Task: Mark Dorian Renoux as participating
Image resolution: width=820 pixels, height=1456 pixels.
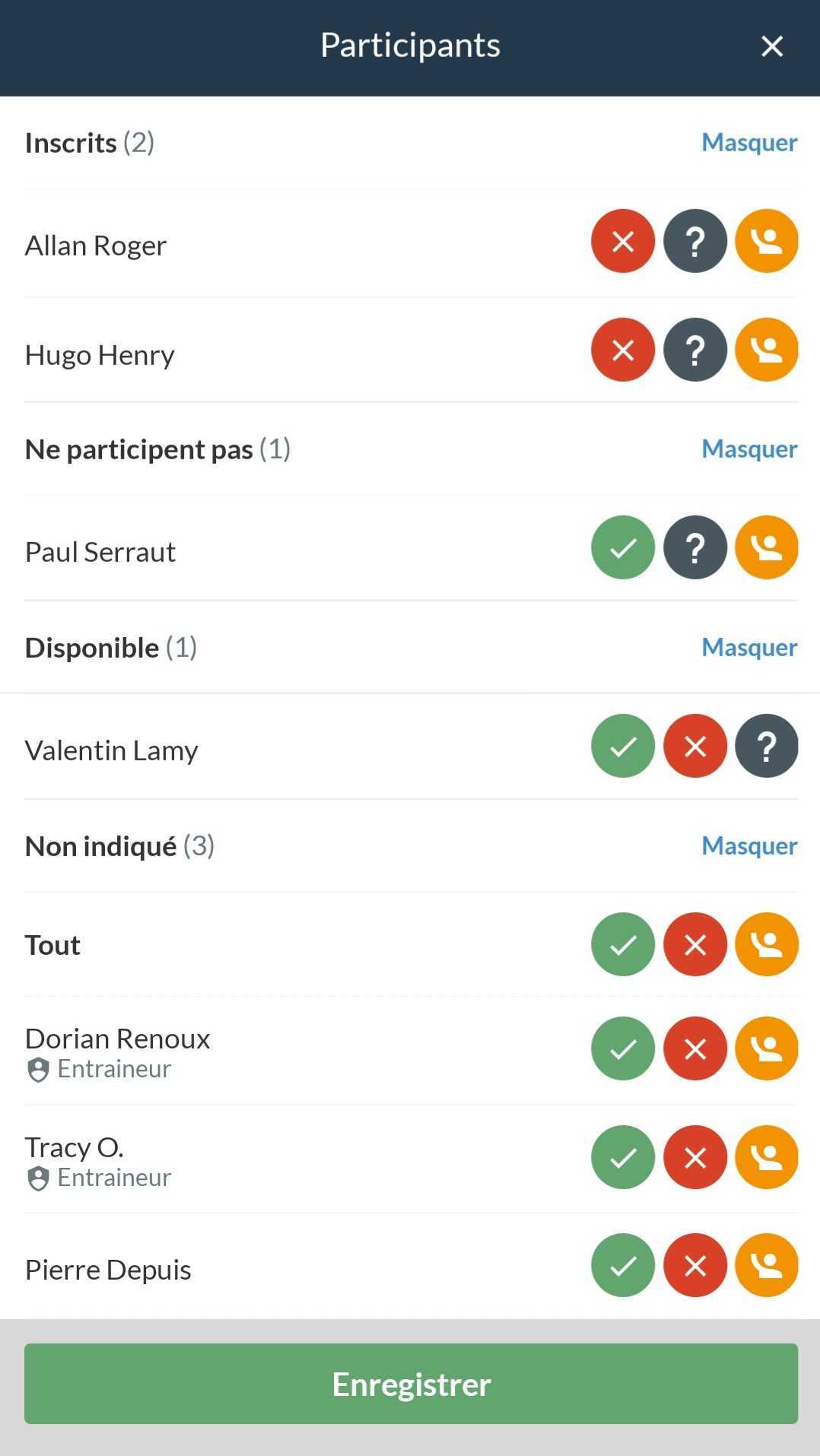Action: [623, 1048]
